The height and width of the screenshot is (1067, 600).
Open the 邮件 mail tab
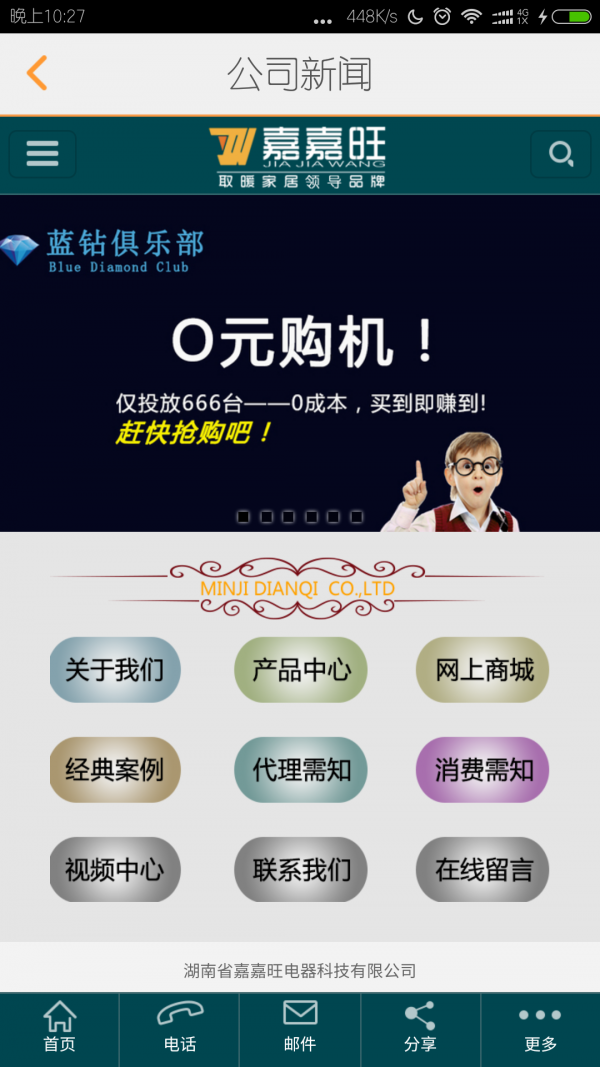[x=300, y=1028]
